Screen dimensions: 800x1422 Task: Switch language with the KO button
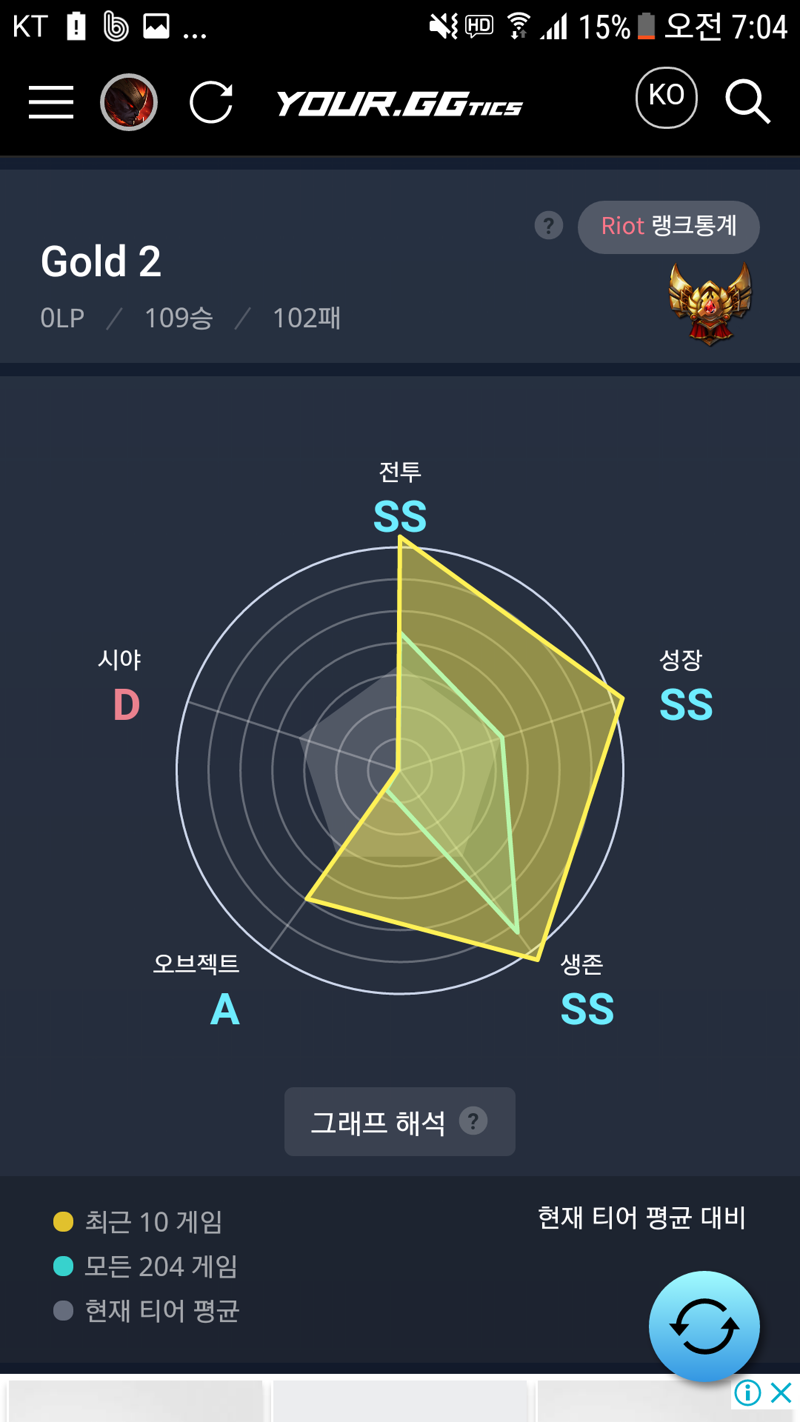pos(666,97)
